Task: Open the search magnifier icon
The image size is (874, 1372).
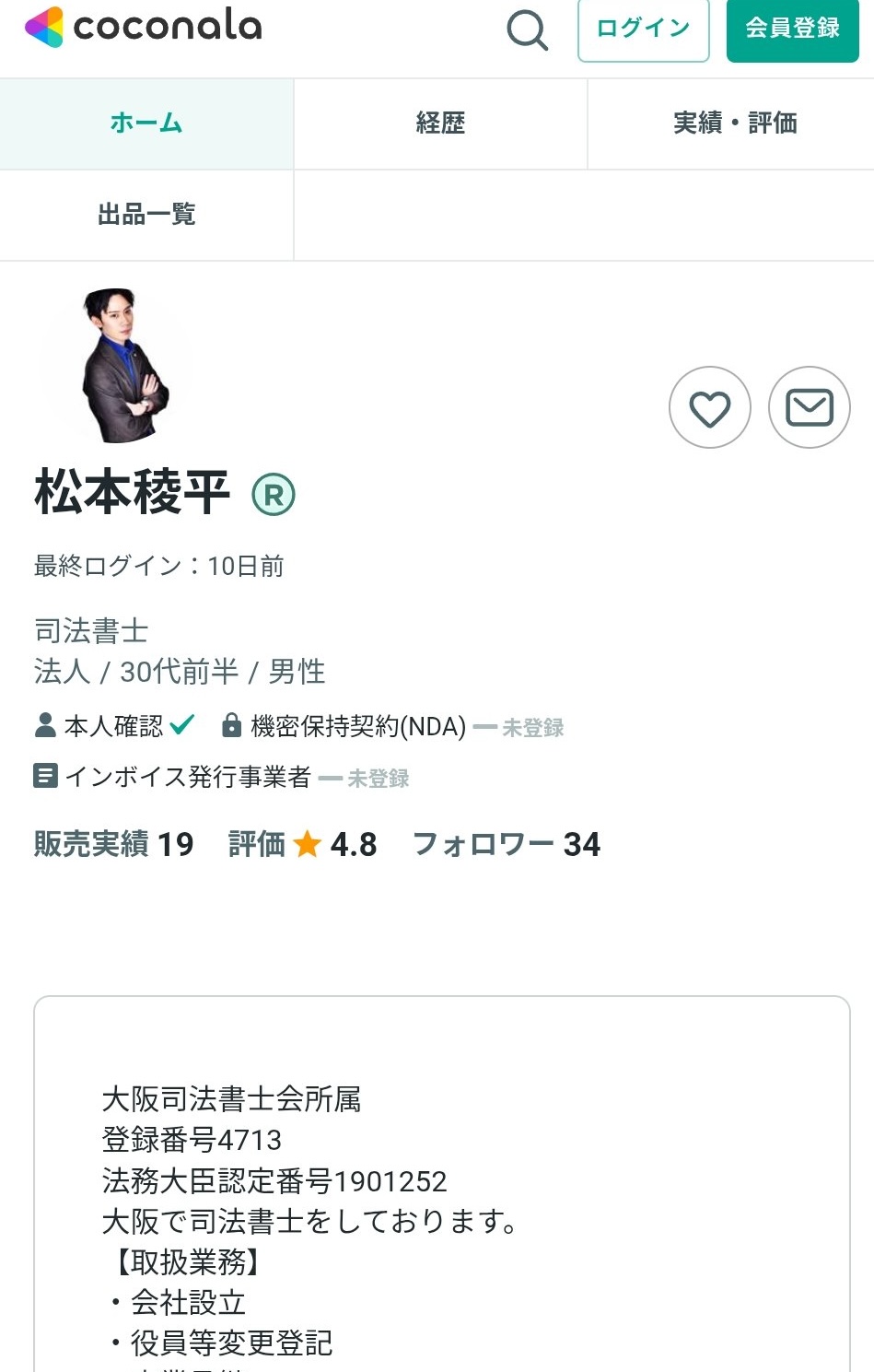Action: (x=527, y=29)
